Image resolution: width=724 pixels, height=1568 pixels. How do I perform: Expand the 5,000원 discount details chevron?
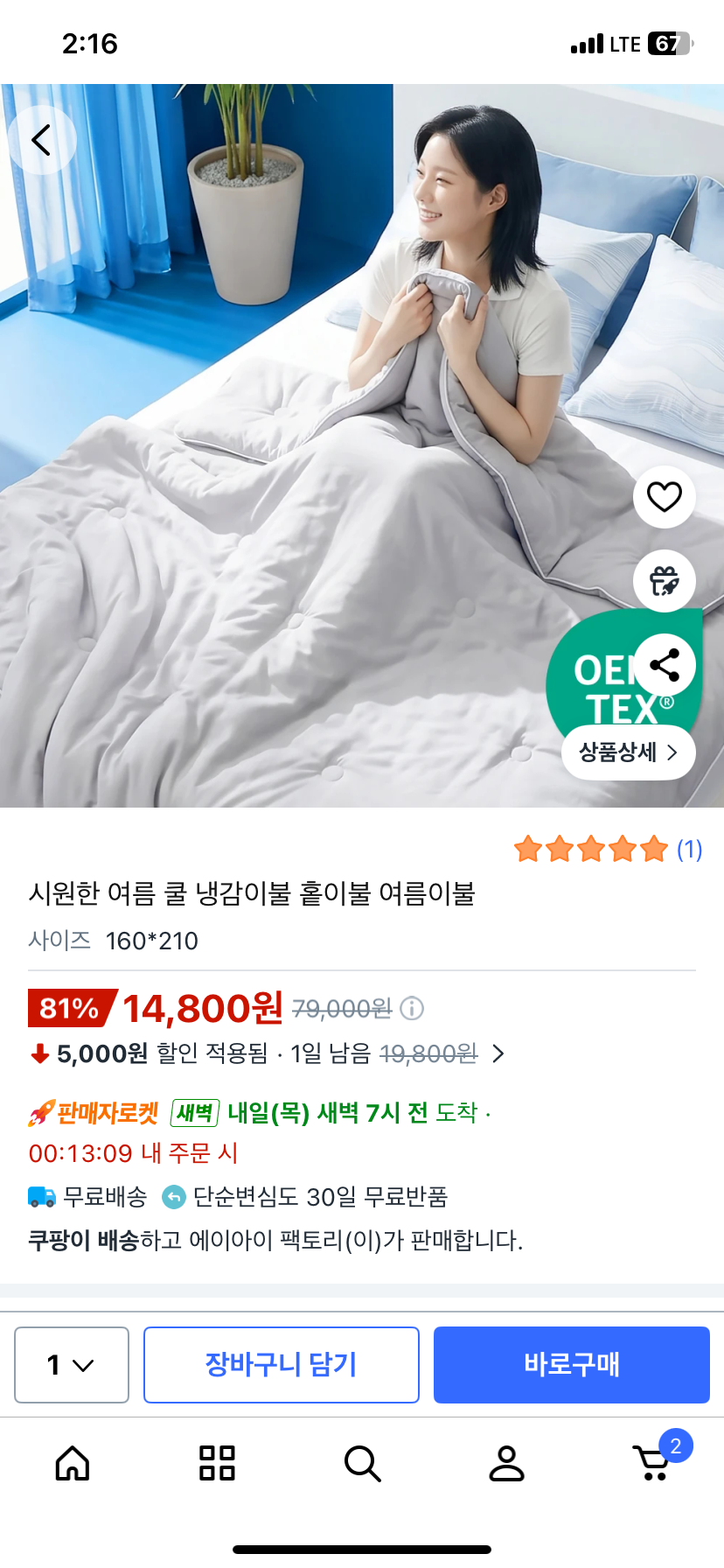coord(498,1054)
